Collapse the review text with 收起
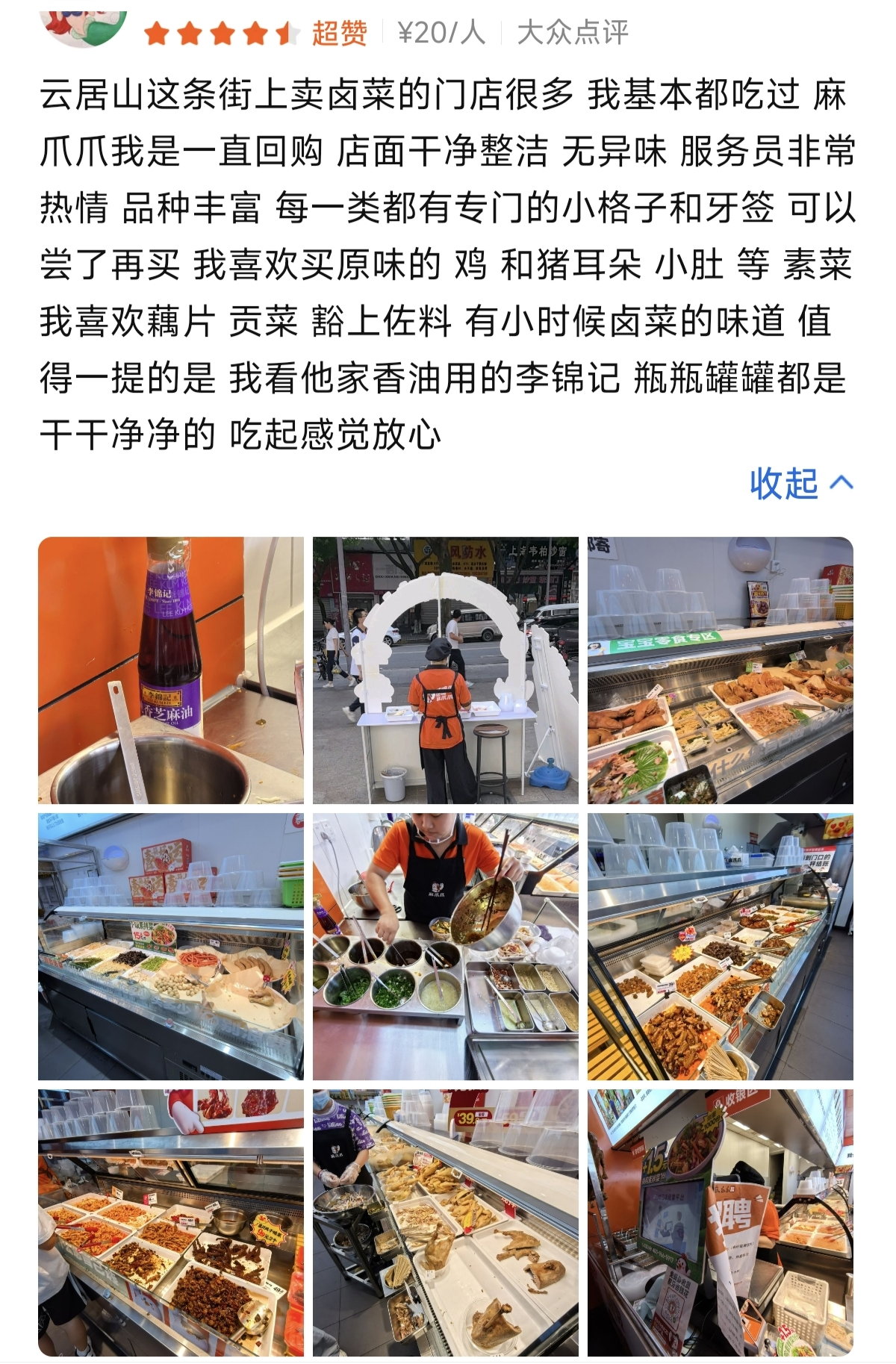This screenshot has width=896, height=1364. [x=800, y=484]
